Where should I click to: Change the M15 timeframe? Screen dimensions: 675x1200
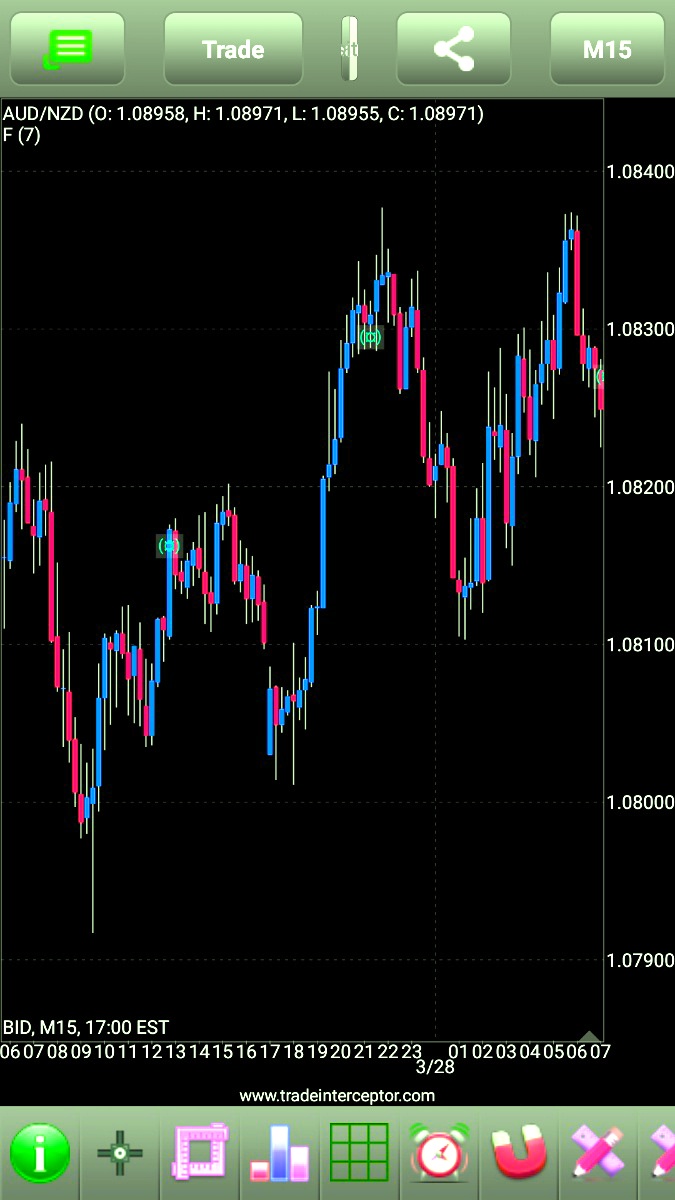point(607,49)
